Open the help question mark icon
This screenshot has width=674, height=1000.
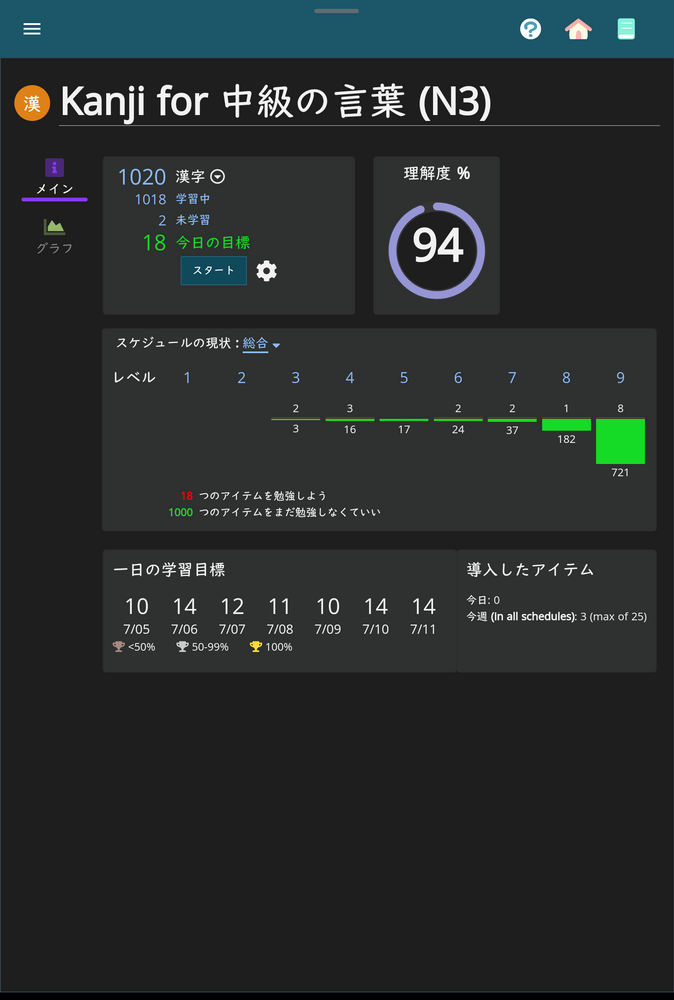pyautogui.click(x=531, y=29)
